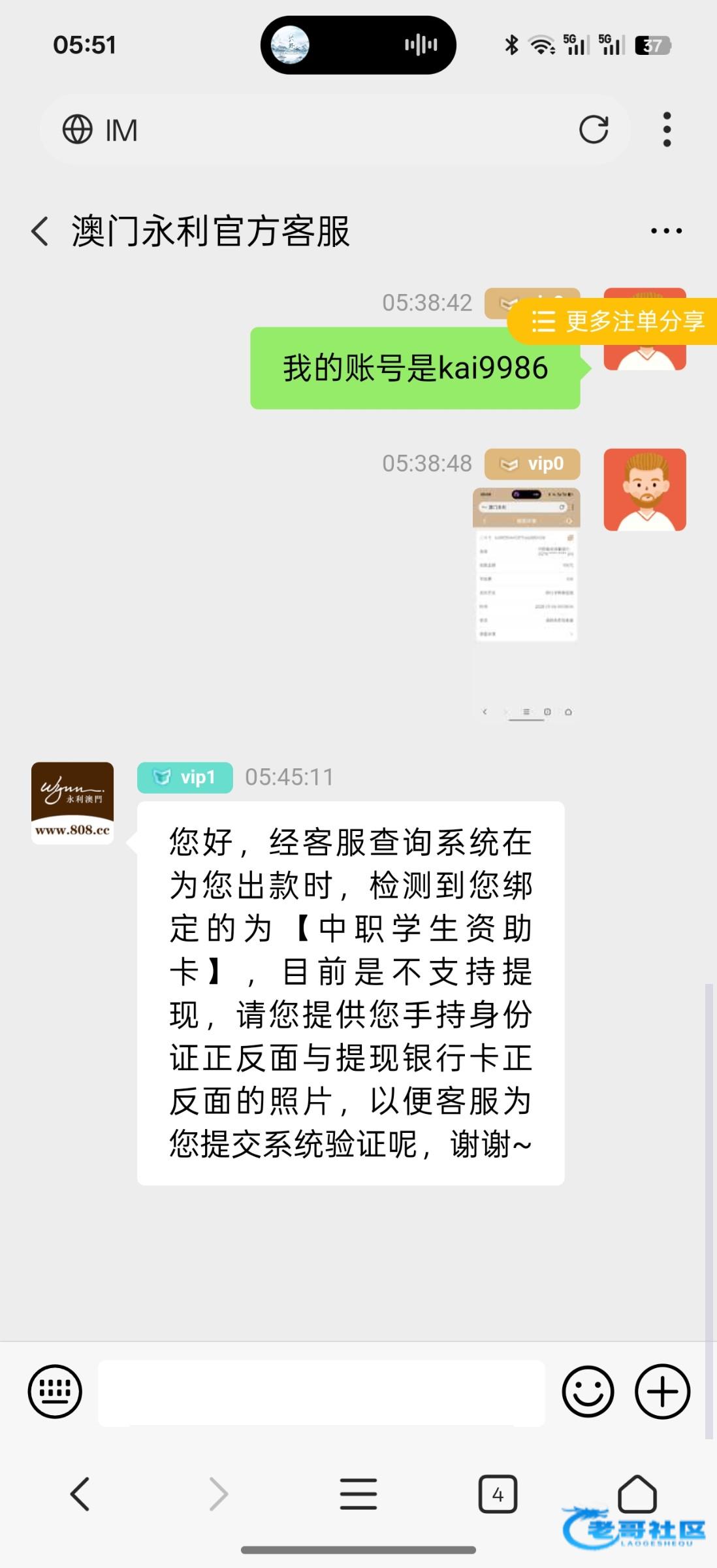The width and height of the screenshot is (717, 1568).
Task: Open the chat's horizontal three-dot options
Action: [666, 231]
